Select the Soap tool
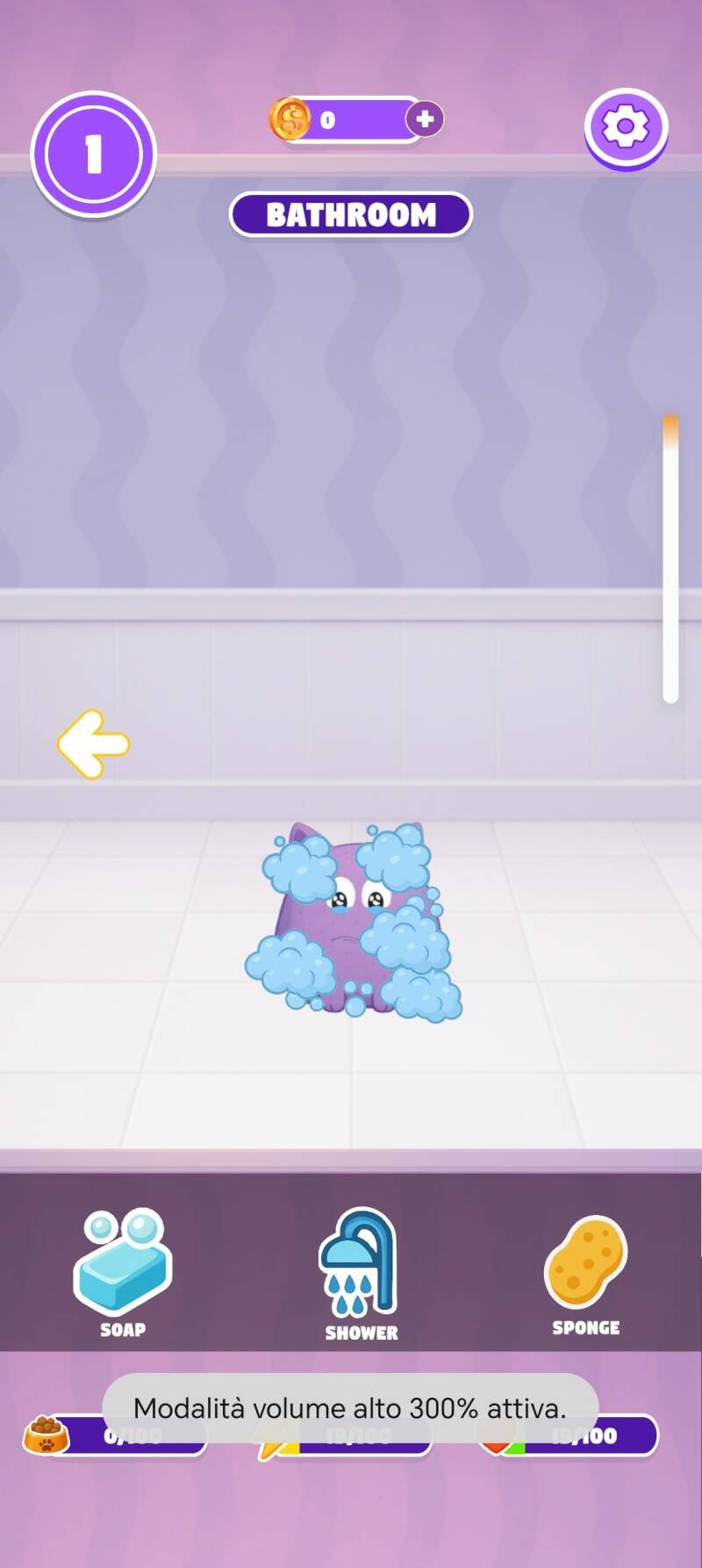Image resolution: width=702 pixels, height=1568 pixels. coord(123,1270)
